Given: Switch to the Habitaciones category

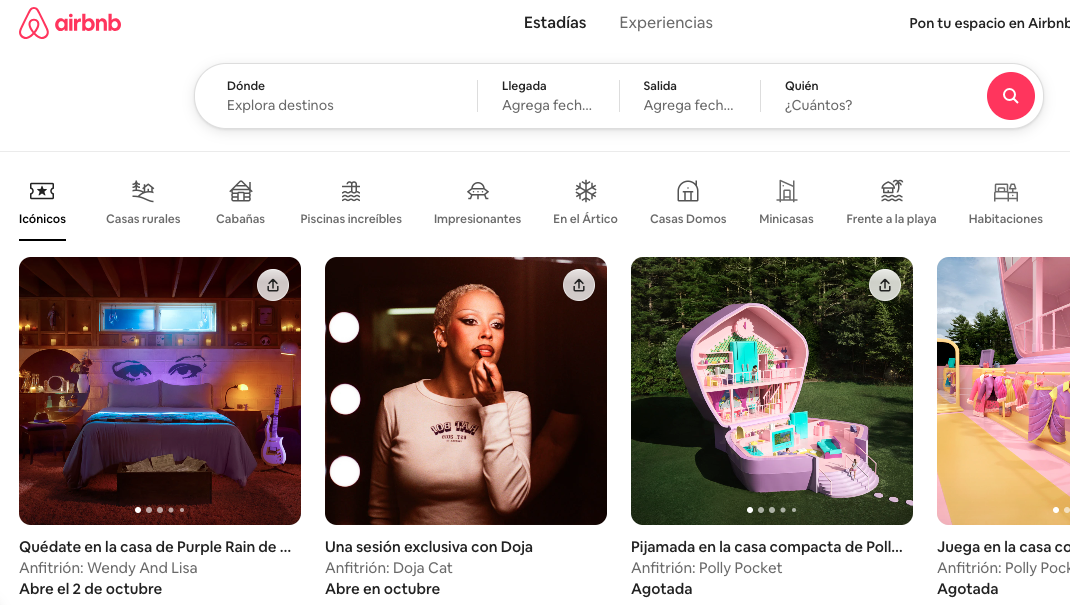Looking at the screenshot, I should coord(1005,203).
